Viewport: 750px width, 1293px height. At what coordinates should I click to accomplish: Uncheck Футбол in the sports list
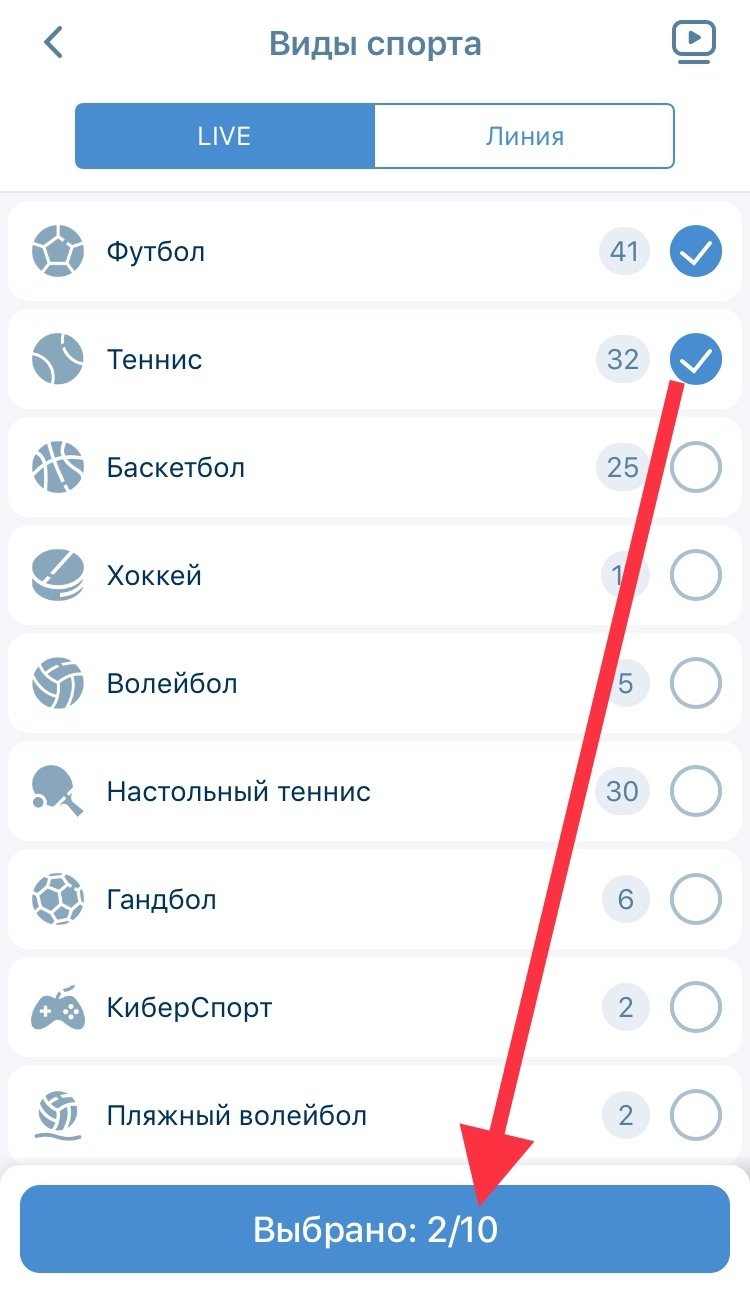695,251
